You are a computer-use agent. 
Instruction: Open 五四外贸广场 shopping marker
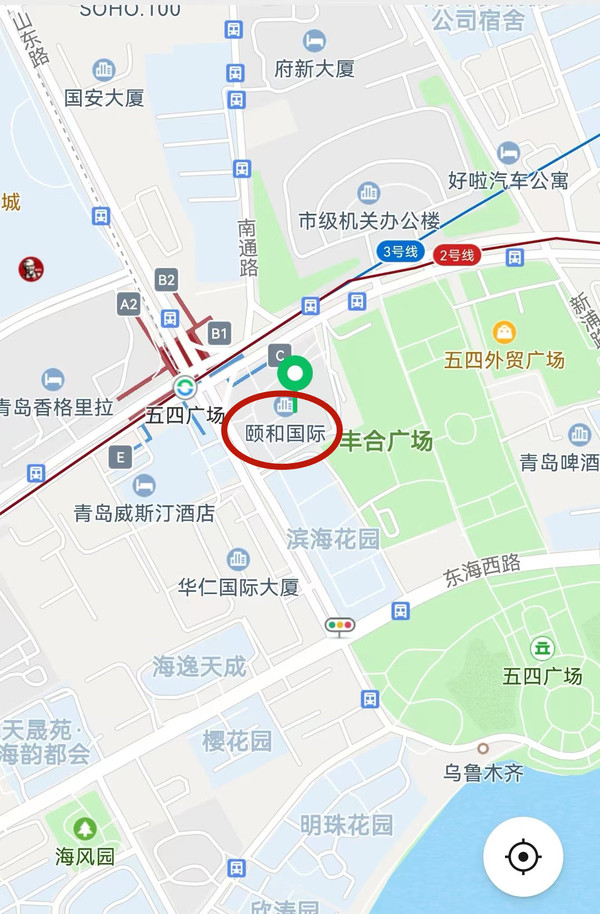(x=506, y=332)
